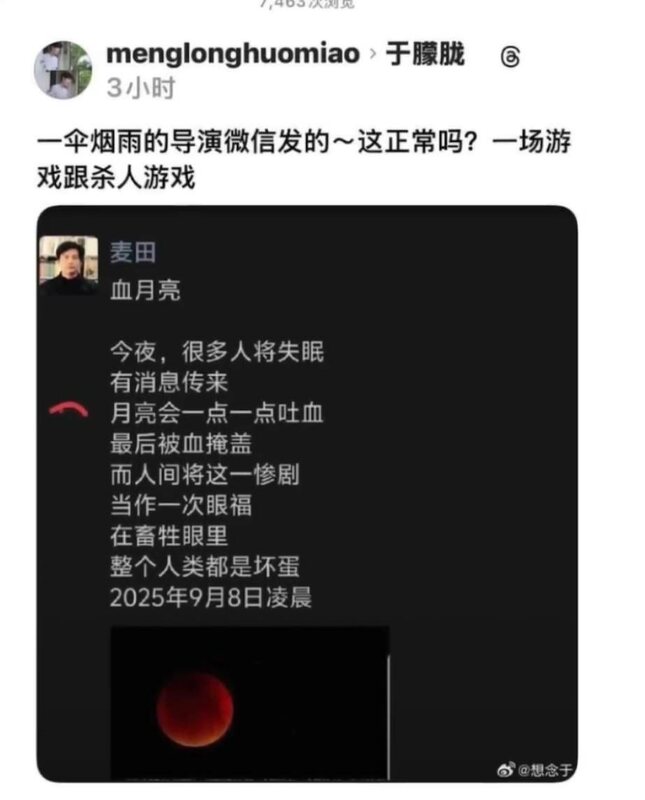Screen dimensions: 645x800
Task: Open menglonghuomiao's profile picture
Action: click(63, 70)
